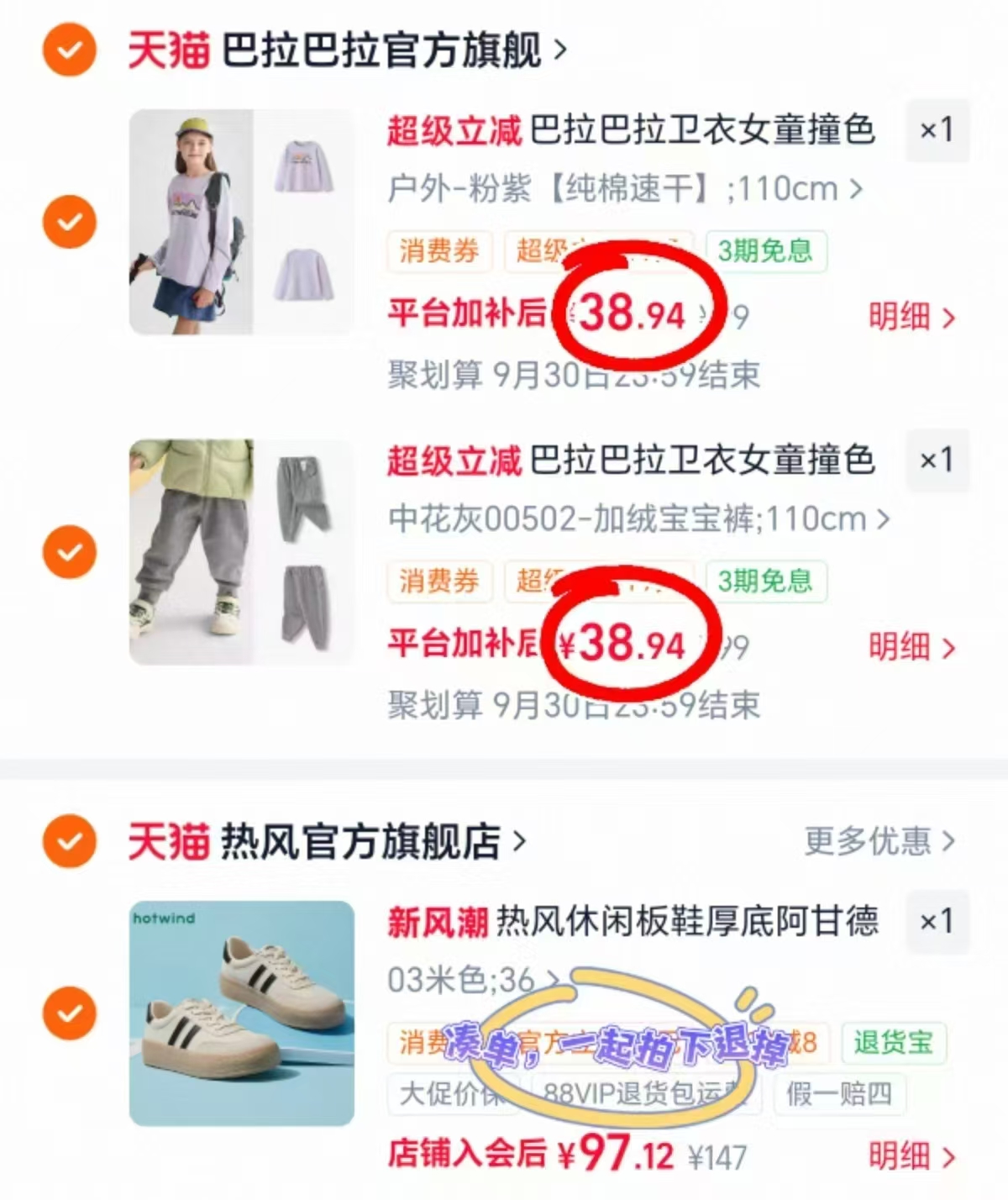Adjust the ×1 quantity of the 粉紫 sweatshirt
1008x1200 pixels.
click(x=937, y=130)
